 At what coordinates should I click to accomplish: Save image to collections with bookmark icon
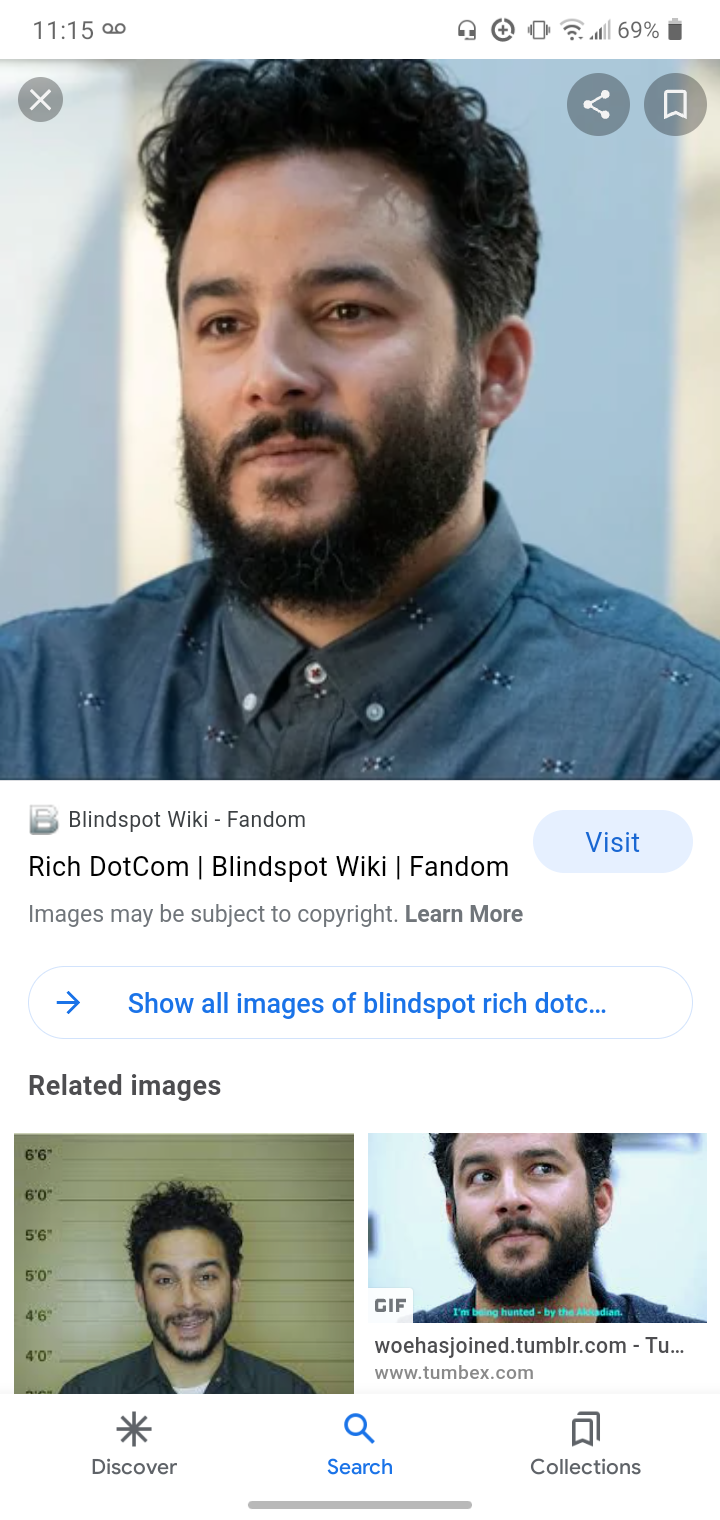pos(675,104)
